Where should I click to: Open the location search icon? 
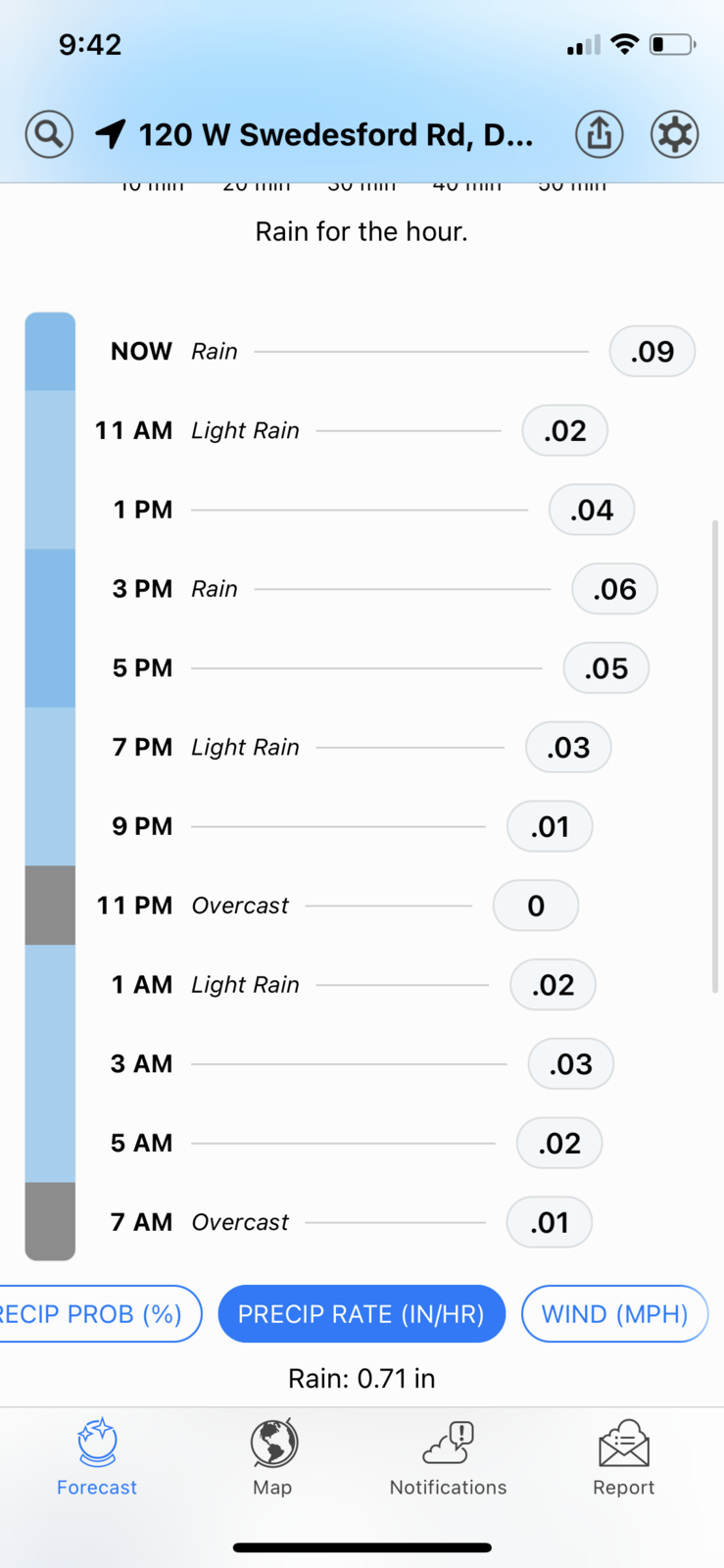49,133
